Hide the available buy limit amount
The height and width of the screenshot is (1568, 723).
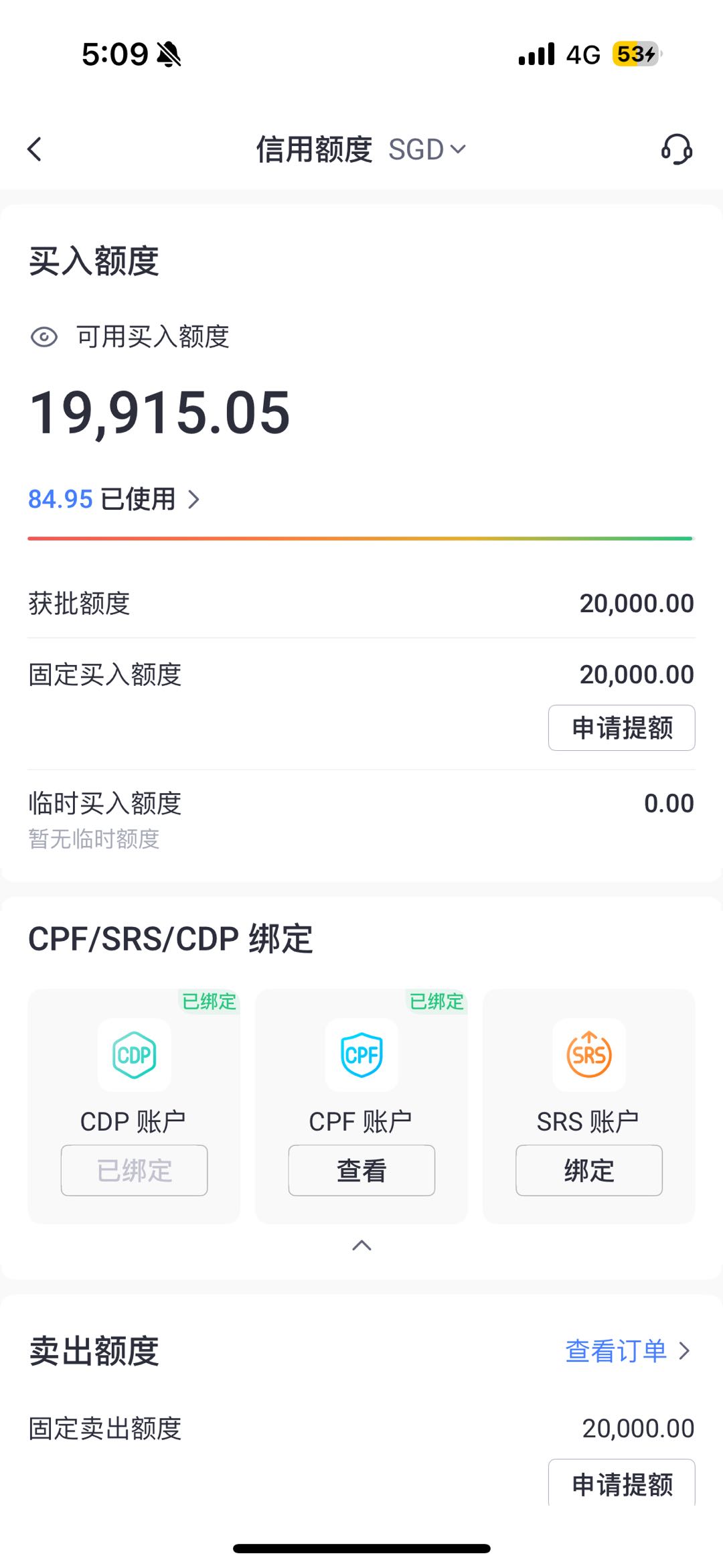(44, 337)
